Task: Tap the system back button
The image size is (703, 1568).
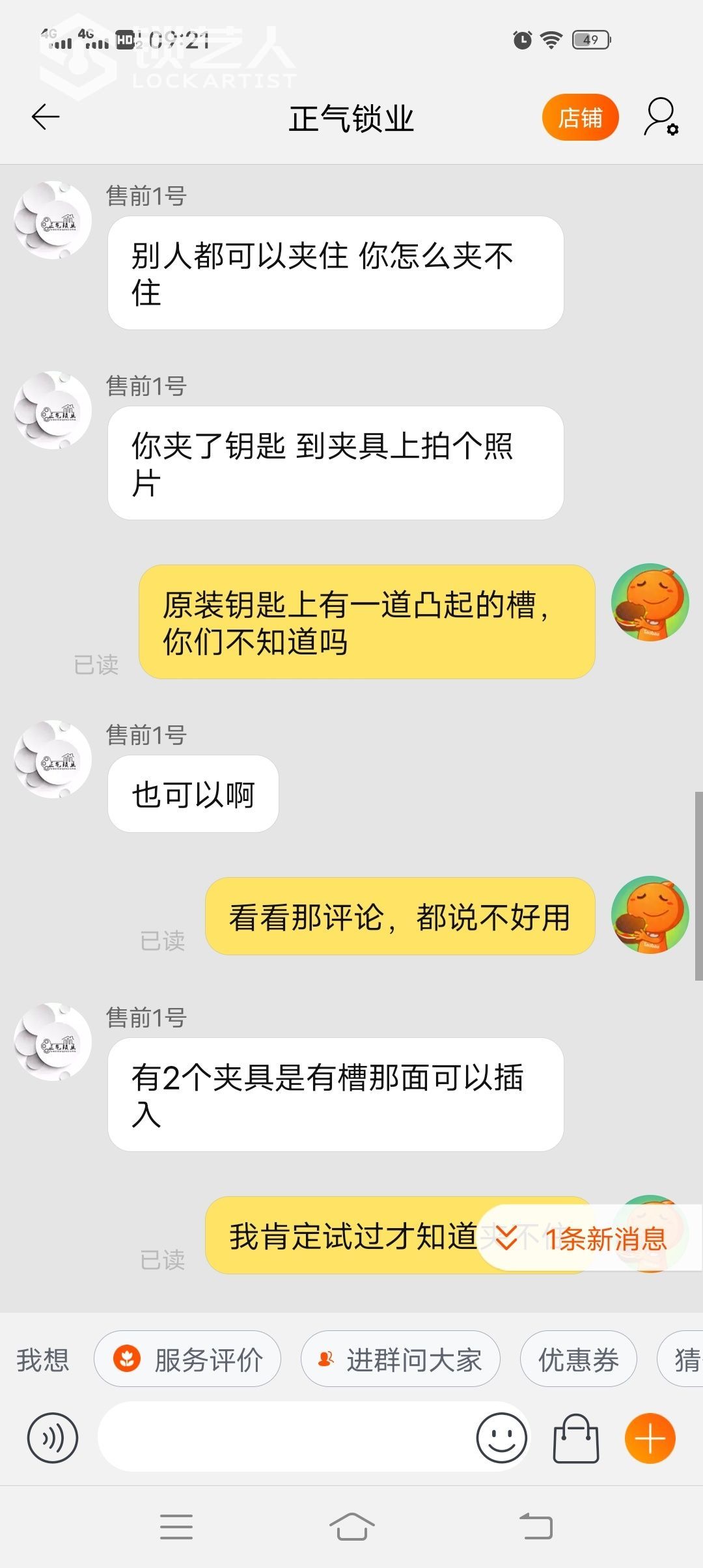Action: [536, 1527]
